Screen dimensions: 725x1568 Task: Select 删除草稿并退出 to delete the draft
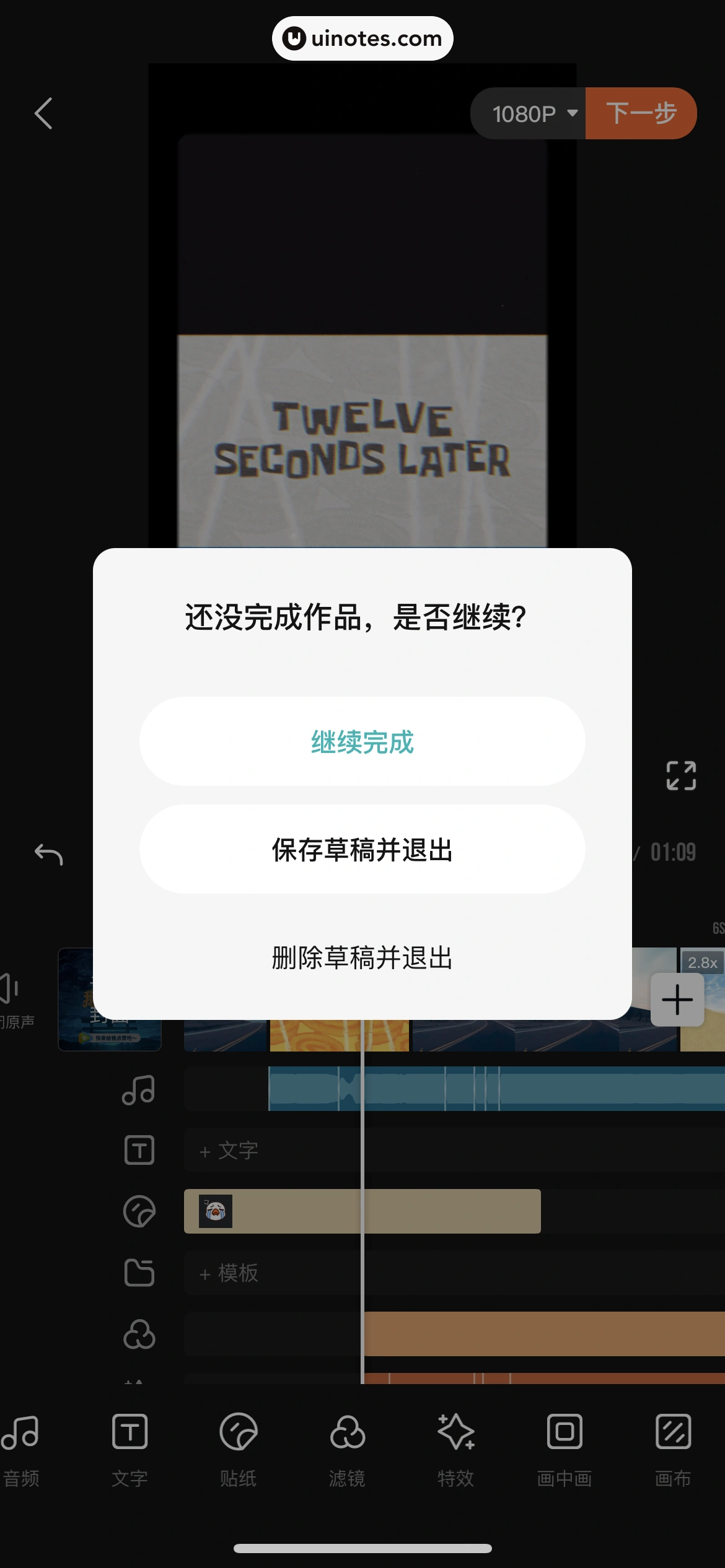coord(362,957)
